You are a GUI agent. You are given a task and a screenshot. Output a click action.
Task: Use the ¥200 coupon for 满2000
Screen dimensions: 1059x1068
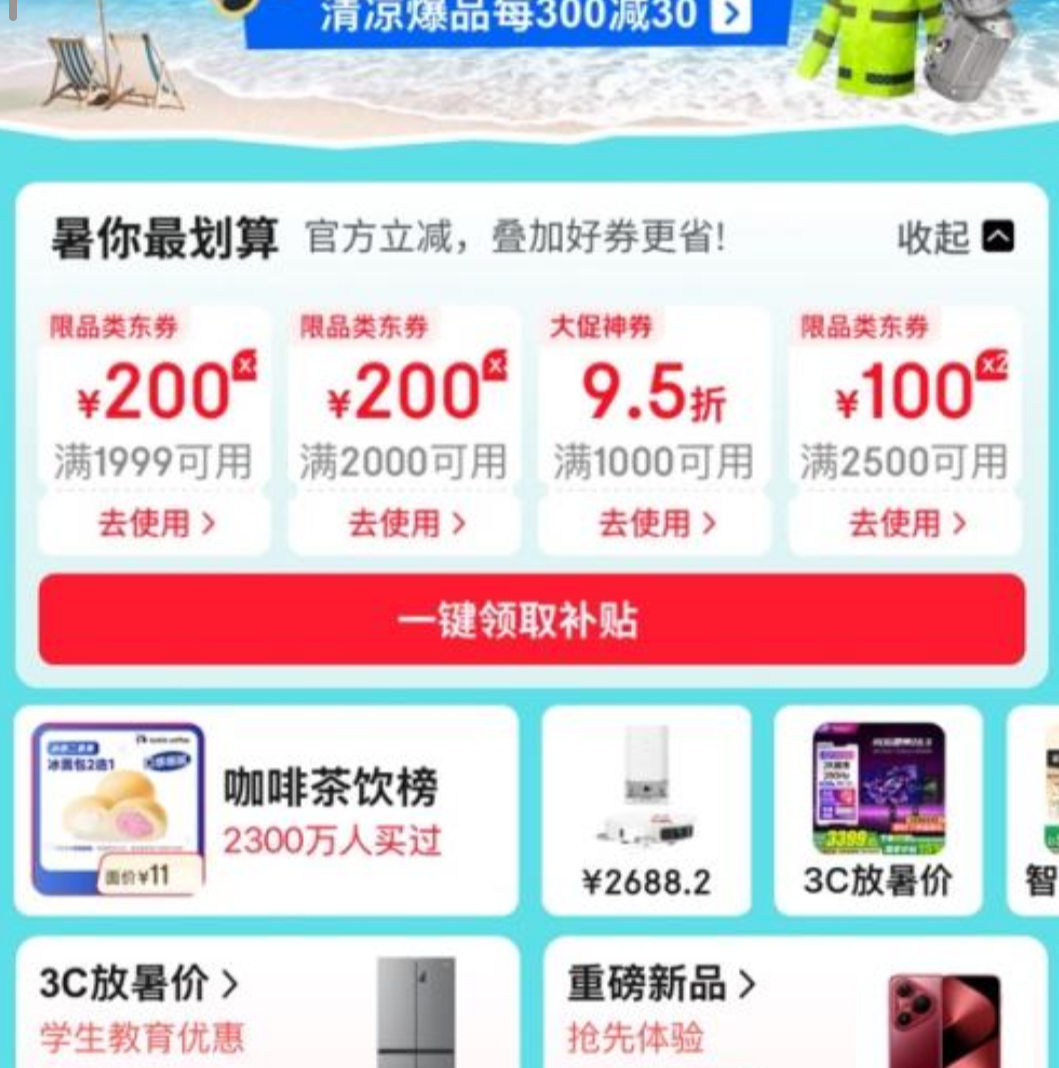(x=404, y=523)
